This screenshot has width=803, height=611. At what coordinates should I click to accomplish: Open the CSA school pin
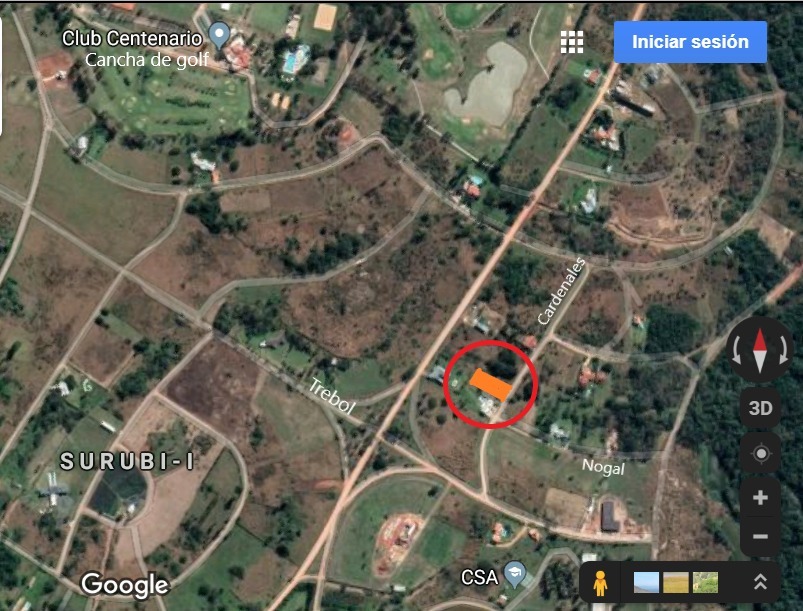(515, 574)
